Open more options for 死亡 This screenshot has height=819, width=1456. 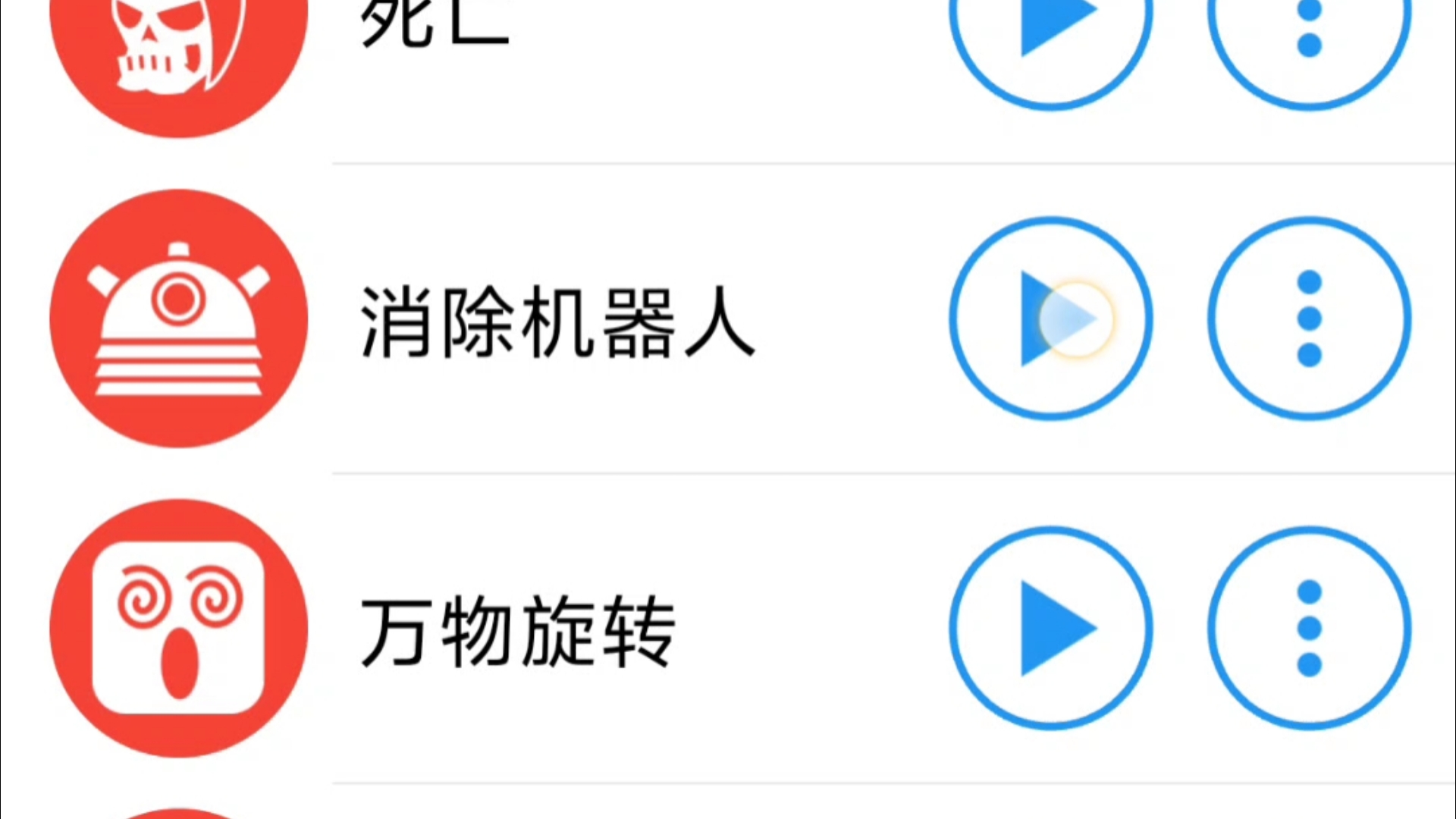[1309, 30]
